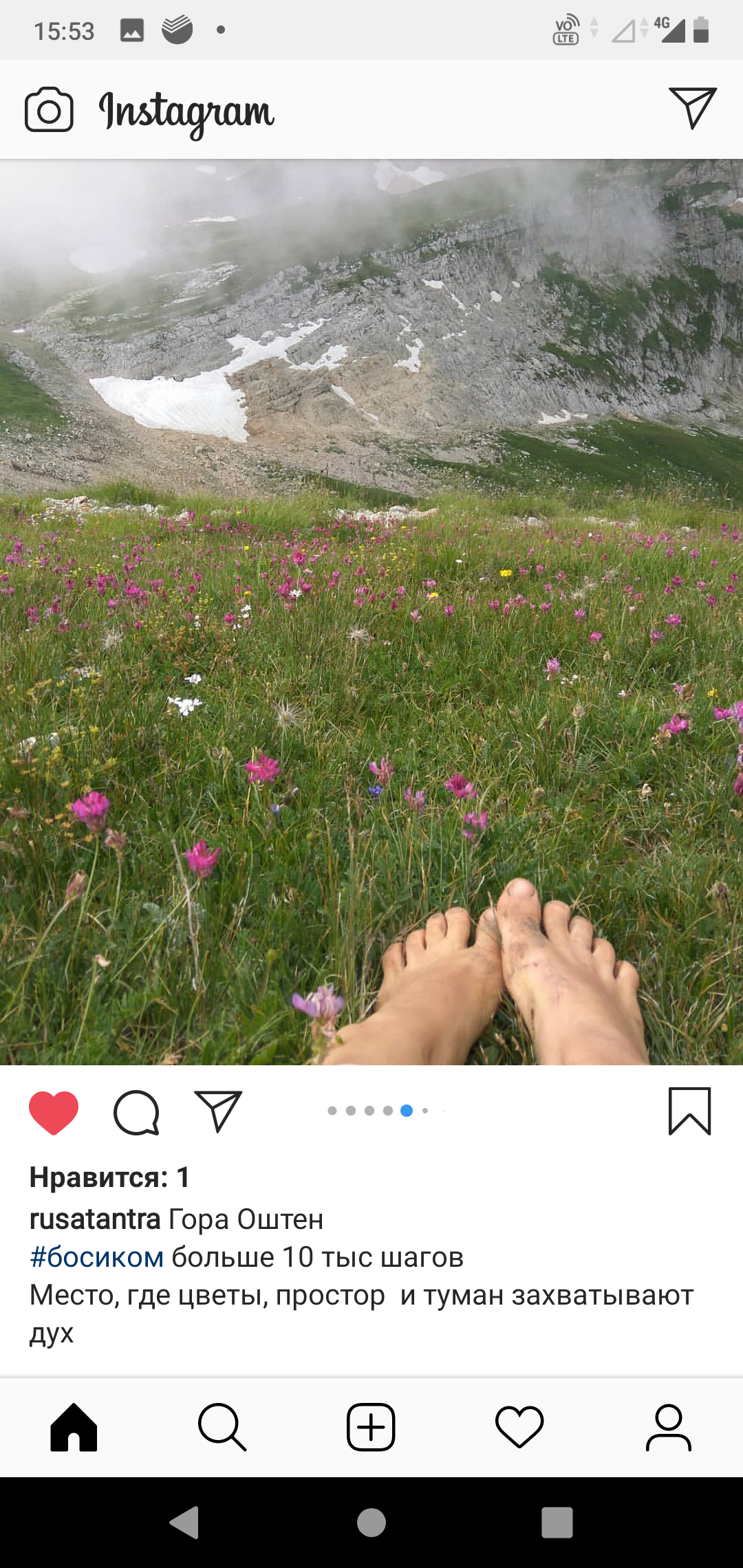
Task: Open the camera icon in header
Action: (x=49, y=109)
